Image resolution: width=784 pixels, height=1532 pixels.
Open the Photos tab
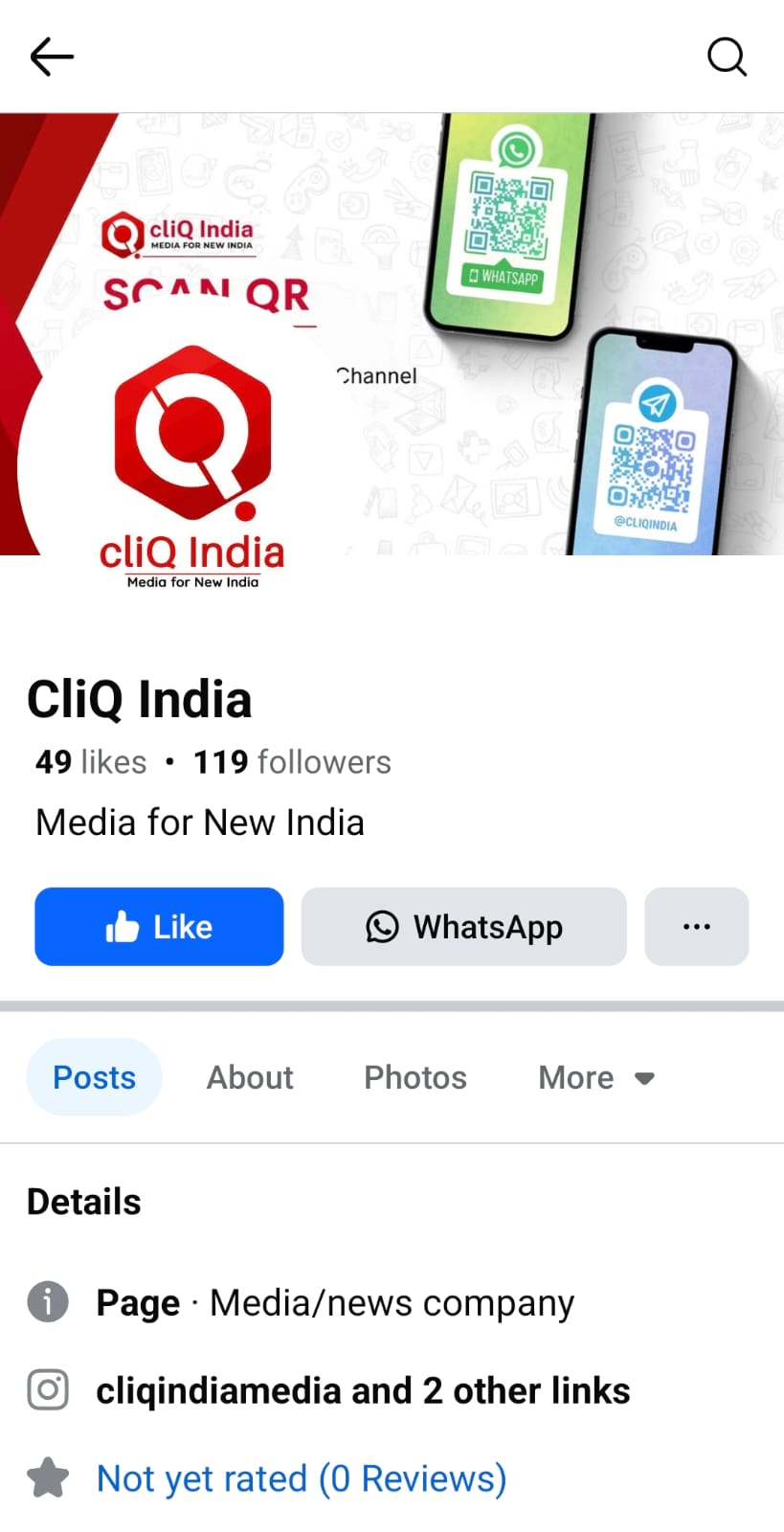(414, 1077)
